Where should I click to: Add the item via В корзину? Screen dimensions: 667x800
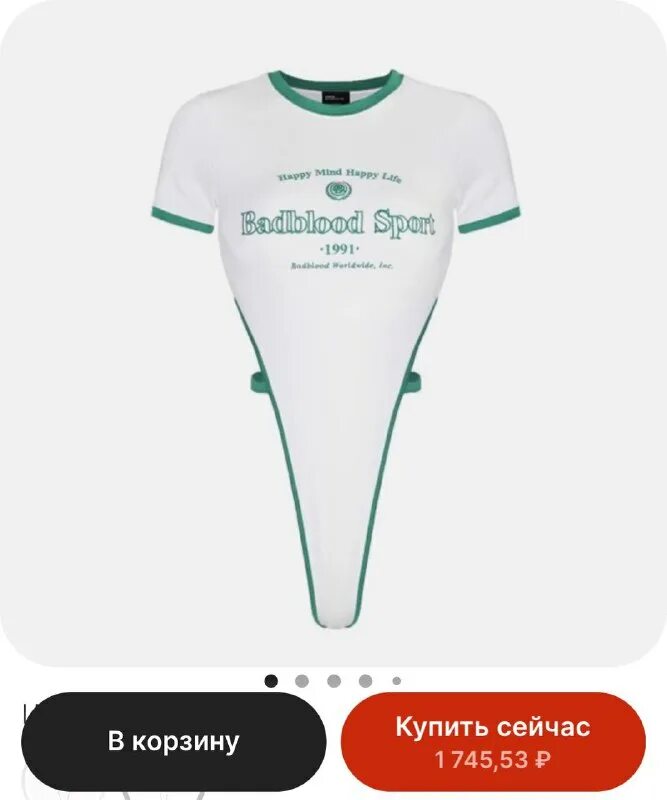click(x=173, y=741)
